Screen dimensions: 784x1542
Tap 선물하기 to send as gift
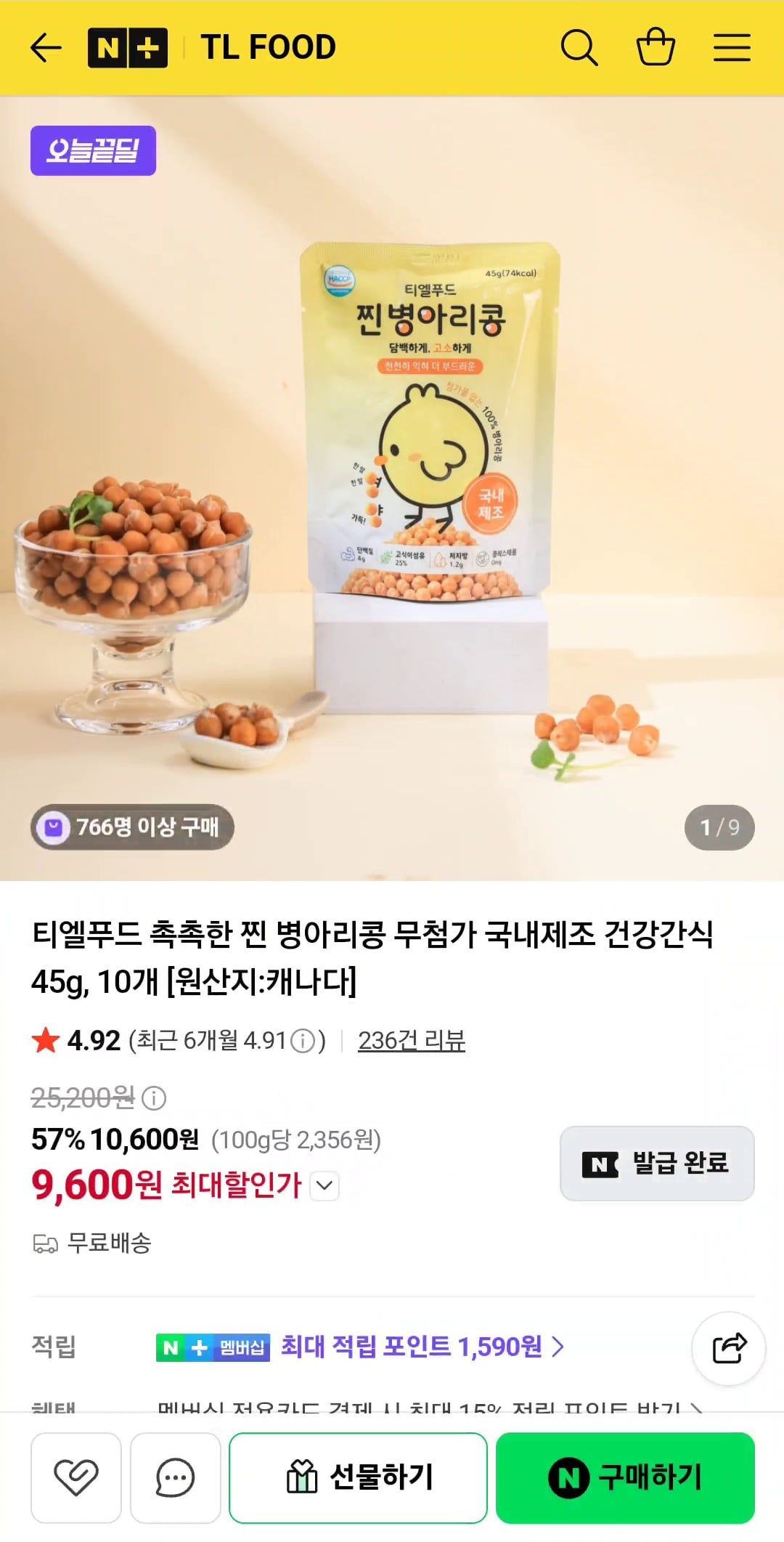[358, 1477]
